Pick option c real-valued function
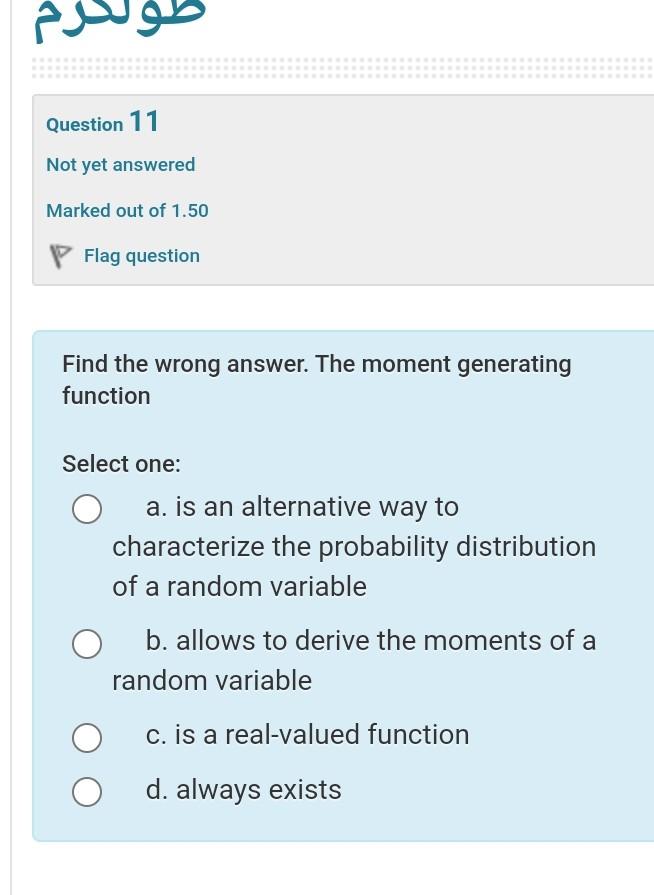 pos(87,738)
